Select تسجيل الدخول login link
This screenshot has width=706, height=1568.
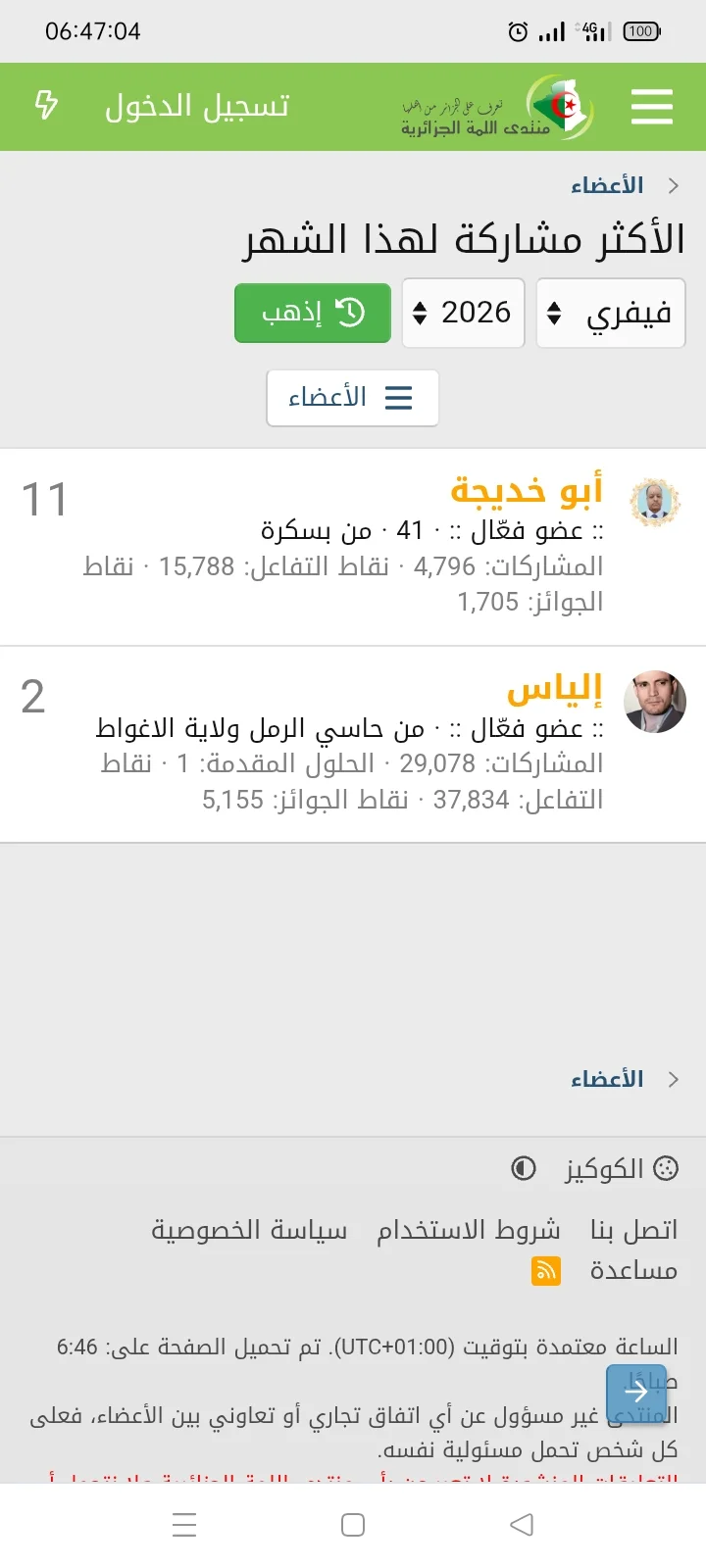[x=194, y=106]
